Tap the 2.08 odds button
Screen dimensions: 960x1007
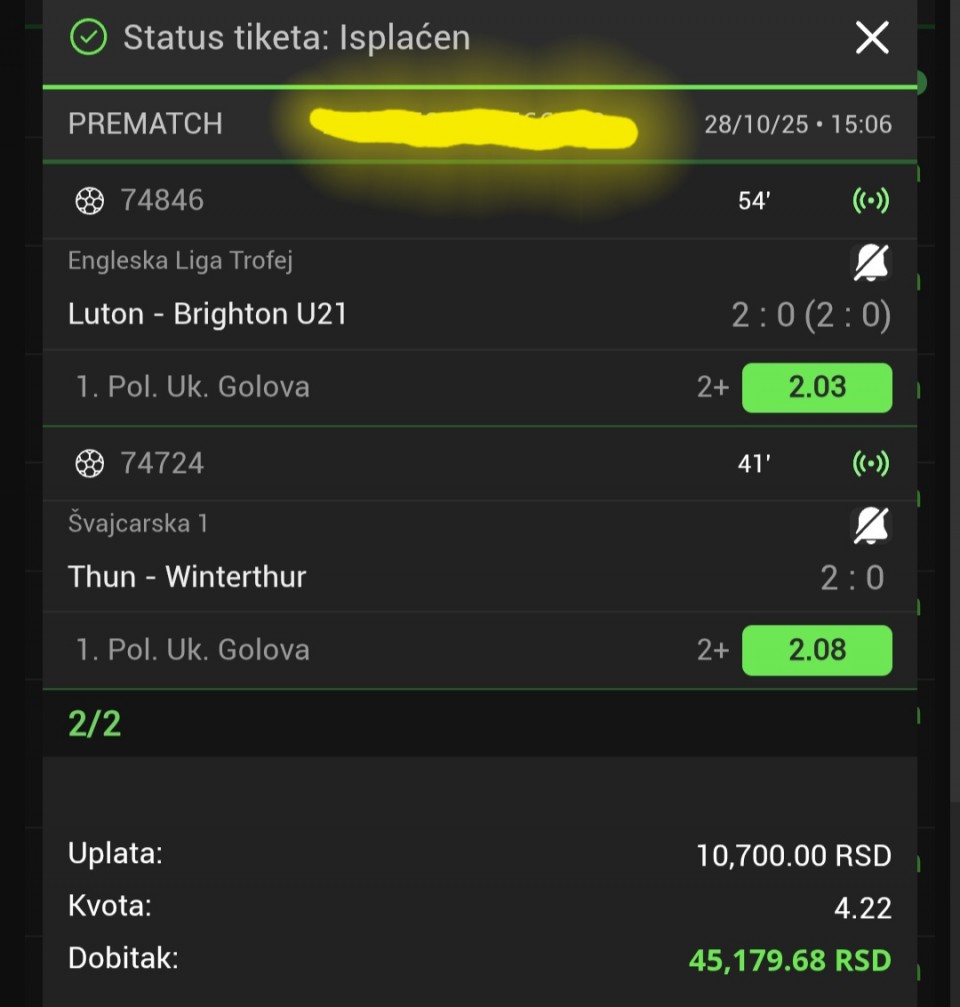click(816, 650)
